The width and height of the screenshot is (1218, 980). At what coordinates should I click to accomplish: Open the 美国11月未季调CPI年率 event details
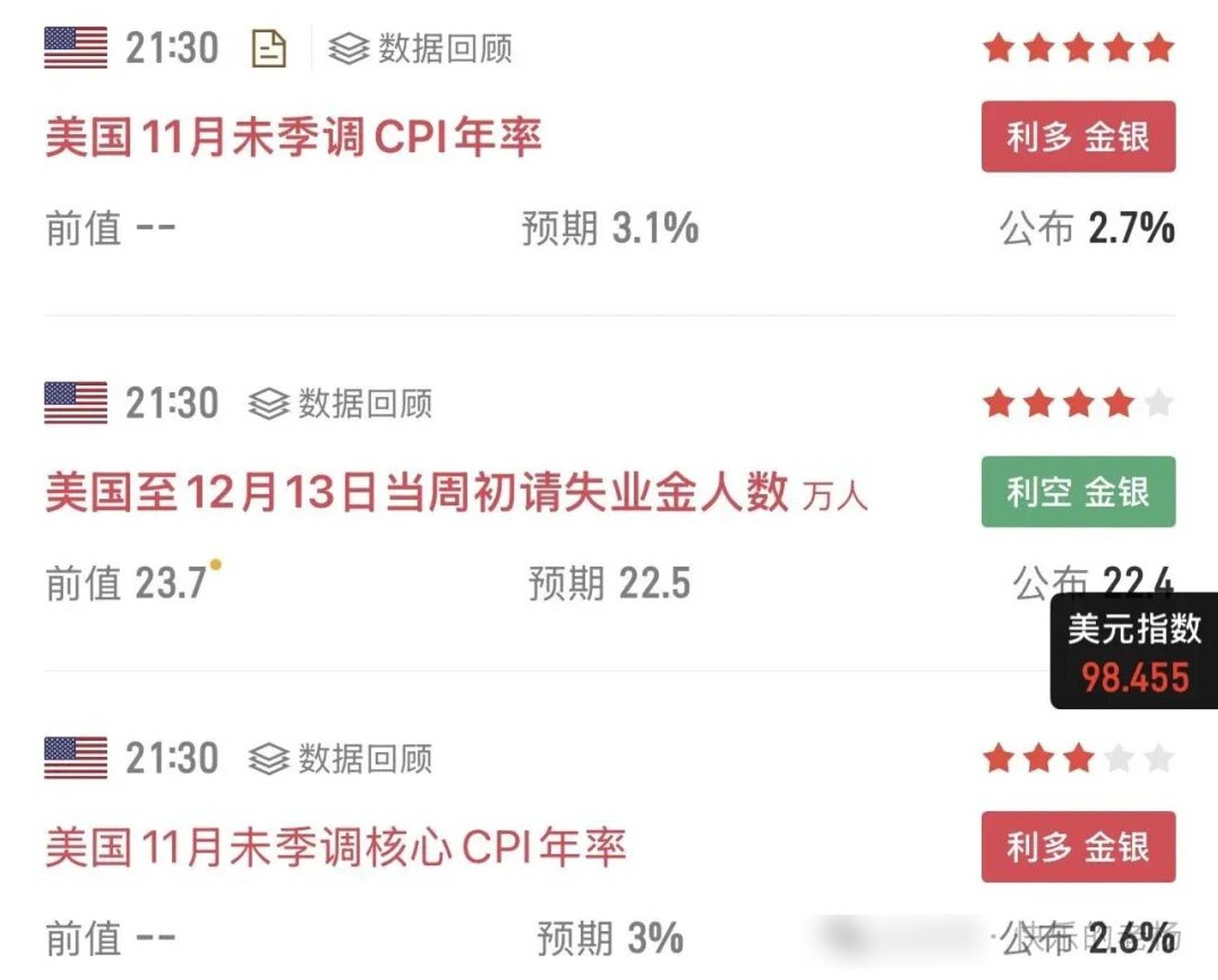[x=293, y=136]
